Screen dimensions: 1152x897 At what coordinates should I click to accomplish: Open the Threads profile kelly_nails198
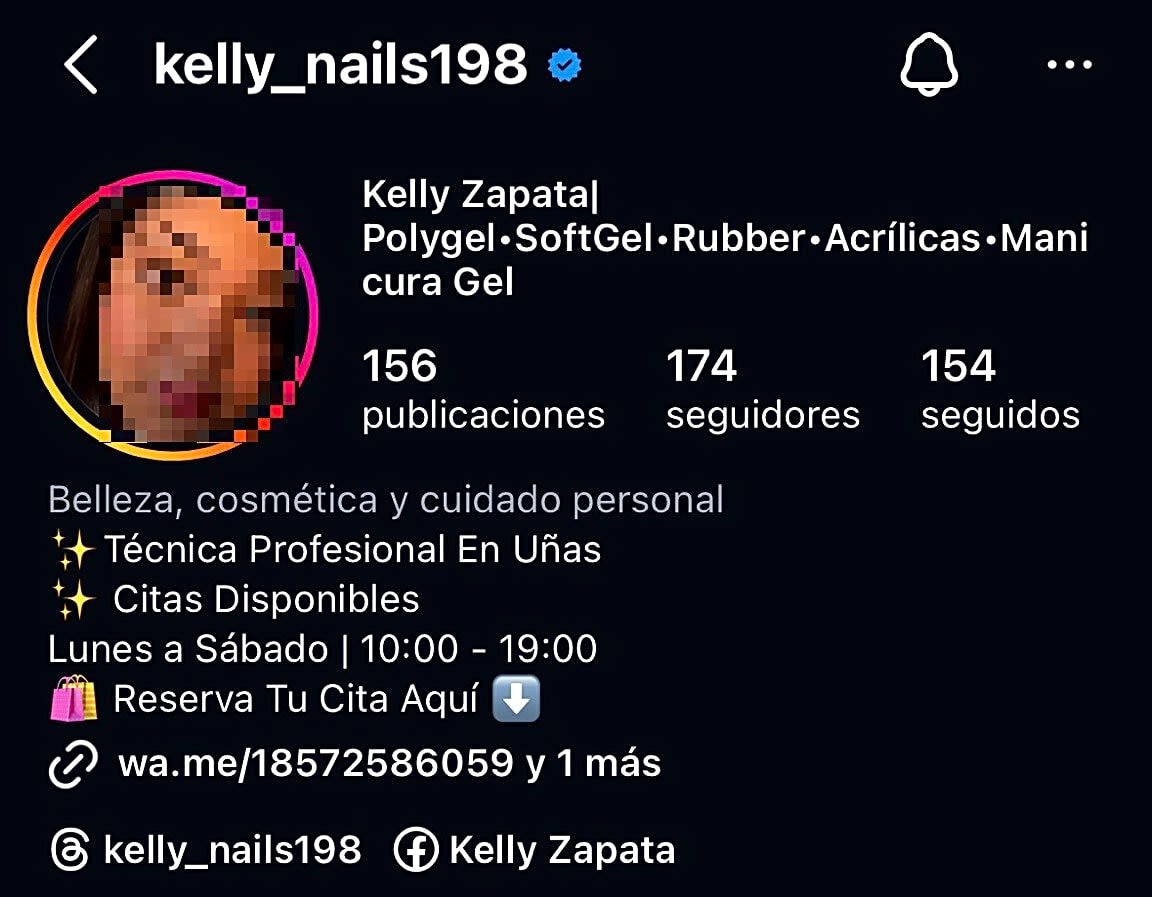(x=206, y=851)
